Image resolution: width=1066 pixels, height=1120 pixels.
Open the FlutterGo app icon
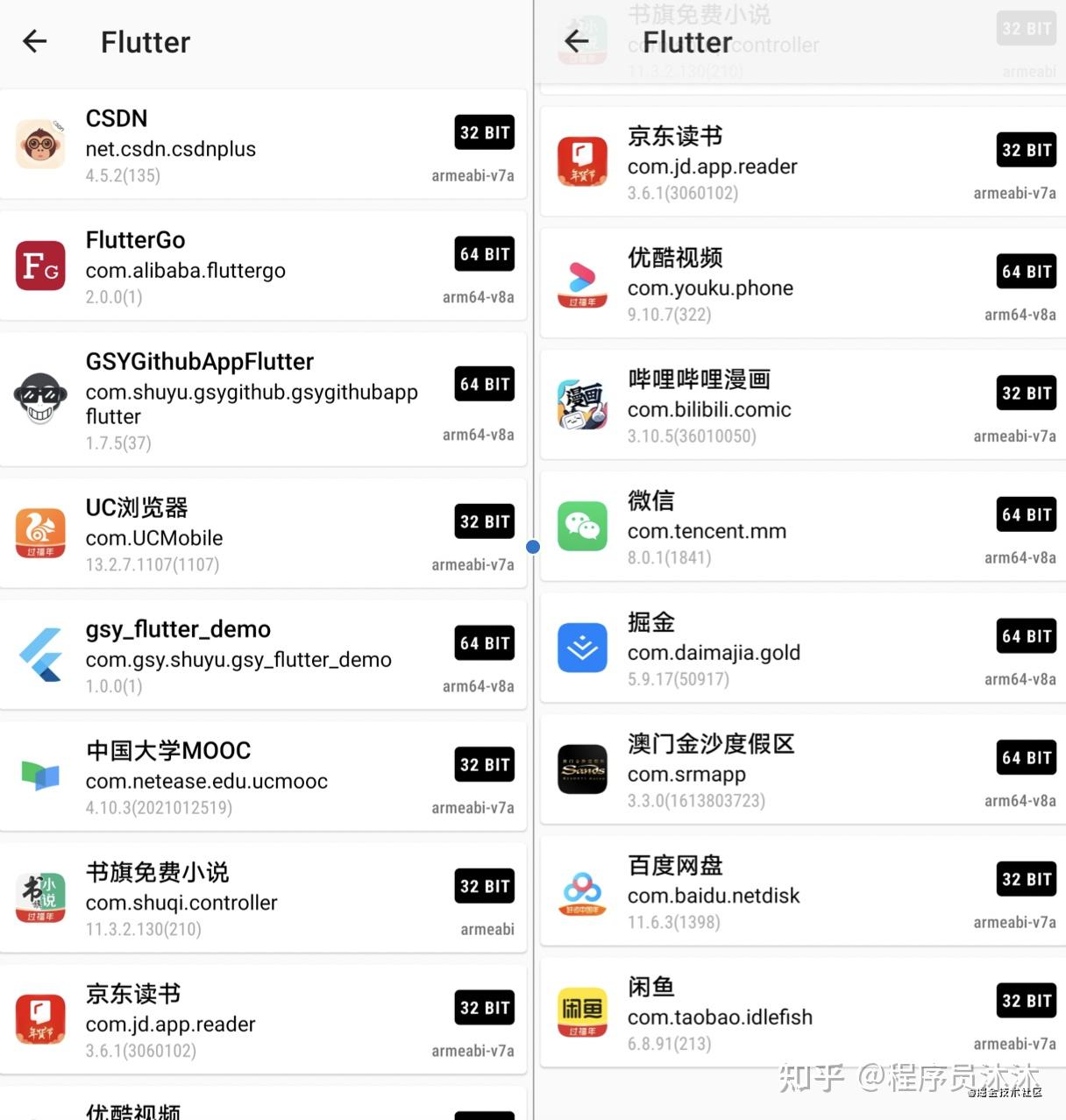[x=39, y=266]
